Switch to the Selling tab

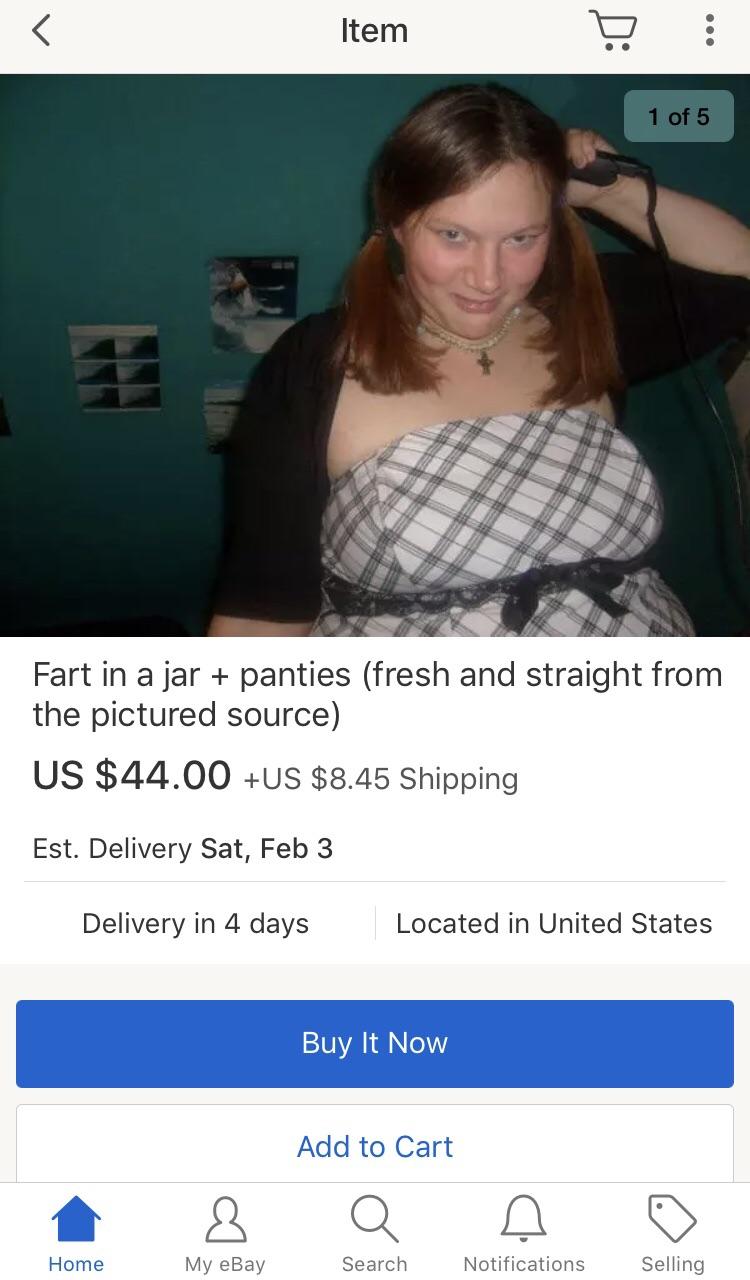[x=672, y=1235]
